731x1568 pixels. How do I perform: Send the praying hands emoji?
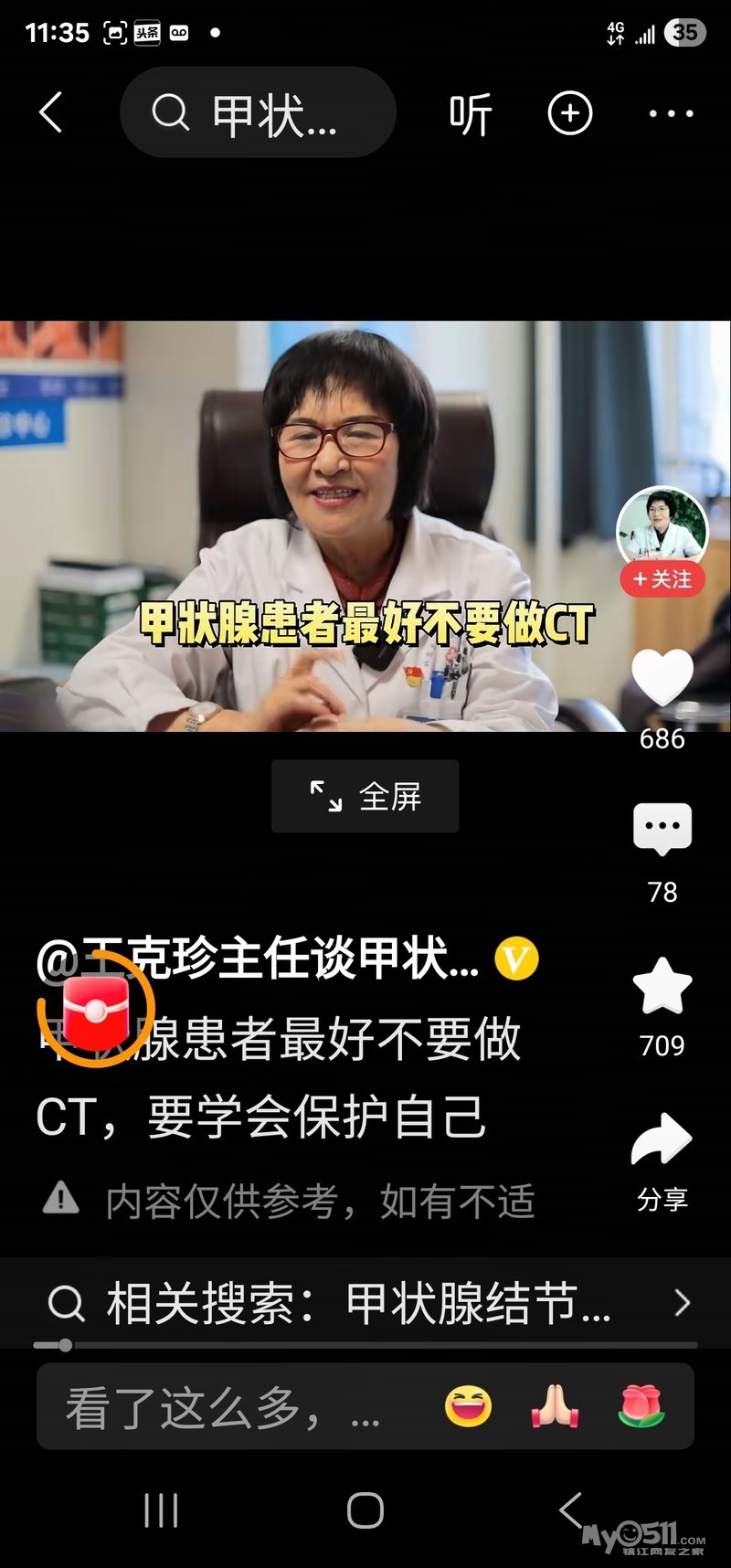point(555,1407)
